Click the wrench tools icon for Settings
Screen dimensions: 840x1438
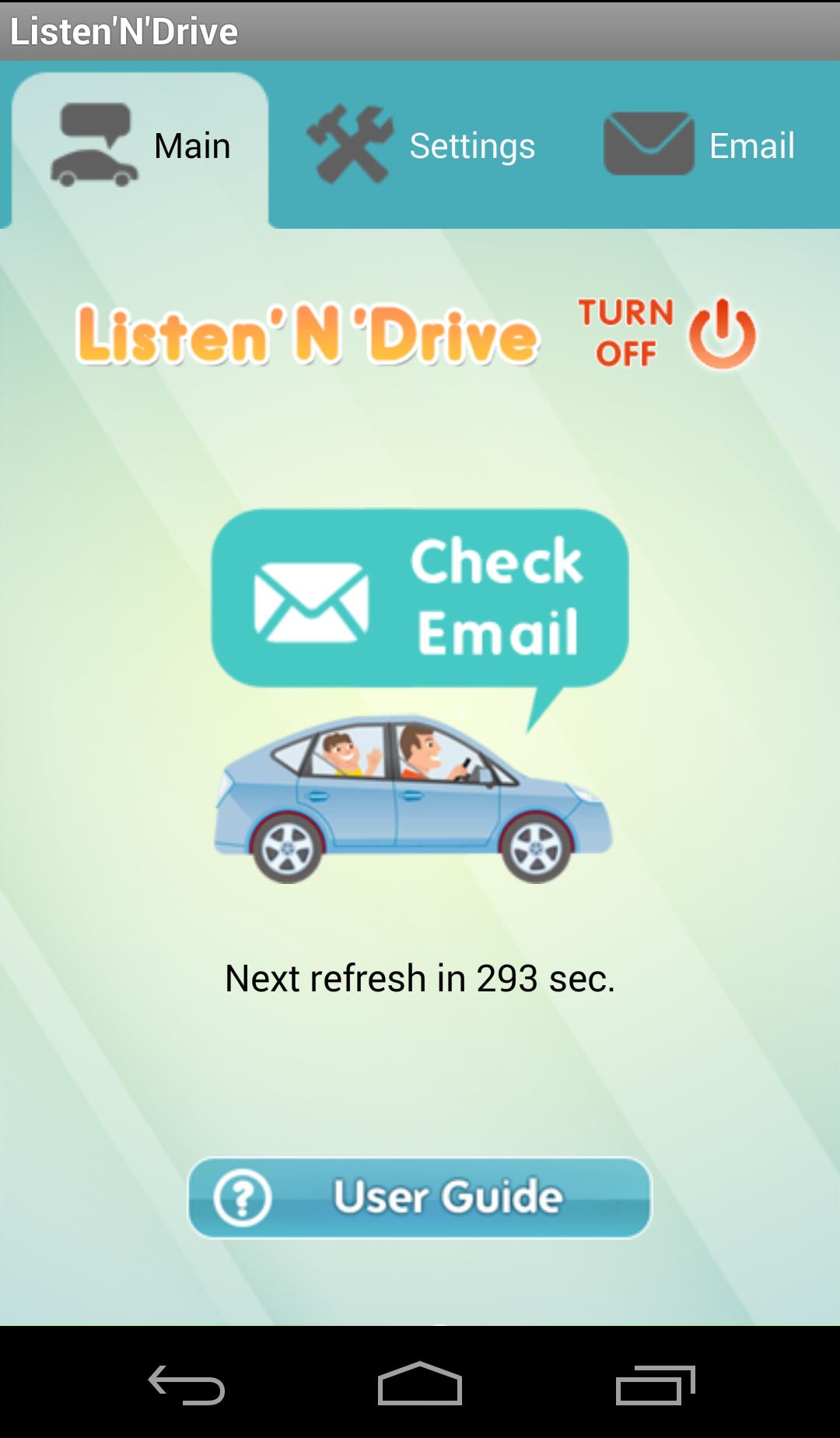click(349, 145)
